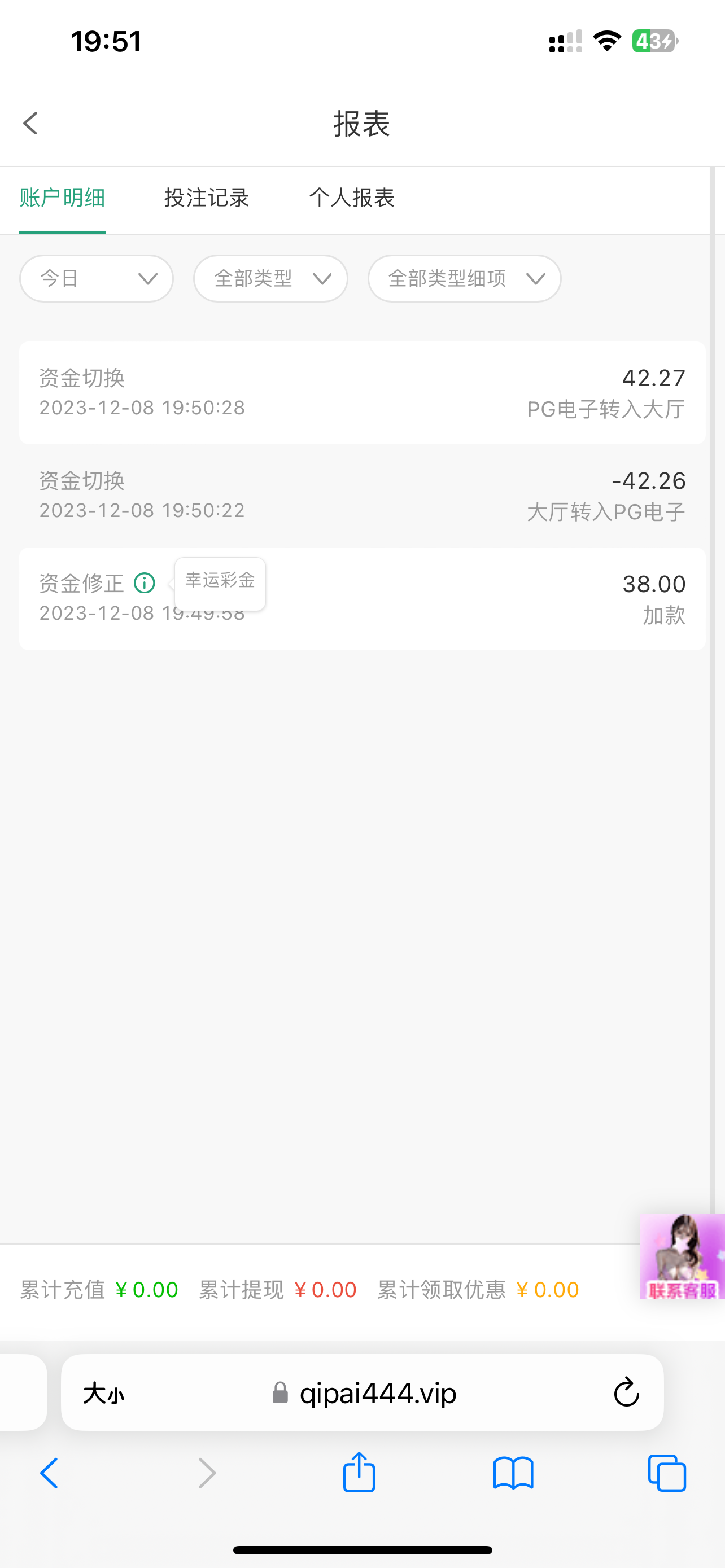Tap the info icon beside 资金修正

145,583
